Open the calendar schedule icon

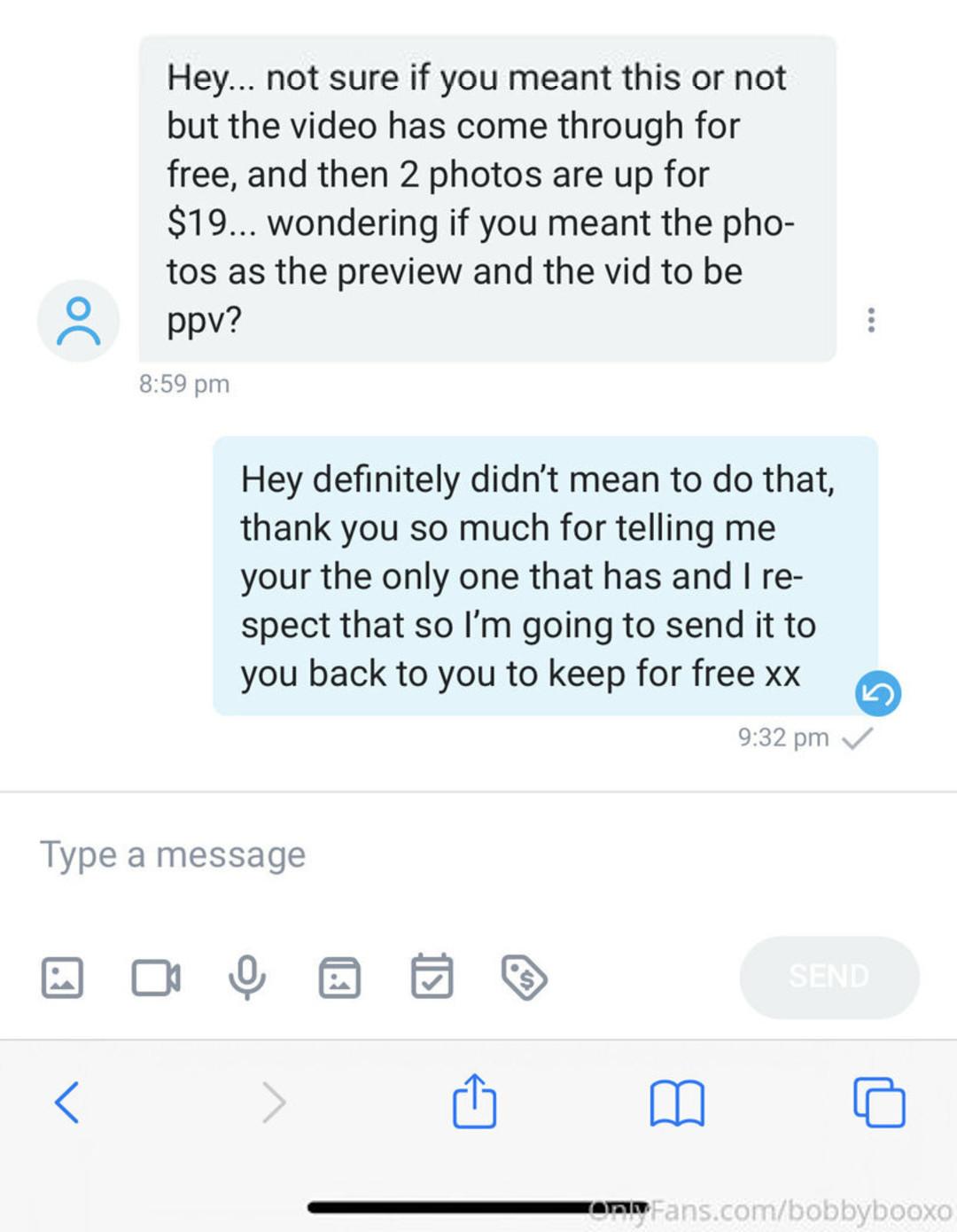pyautogui.click(x=432, y=977)
